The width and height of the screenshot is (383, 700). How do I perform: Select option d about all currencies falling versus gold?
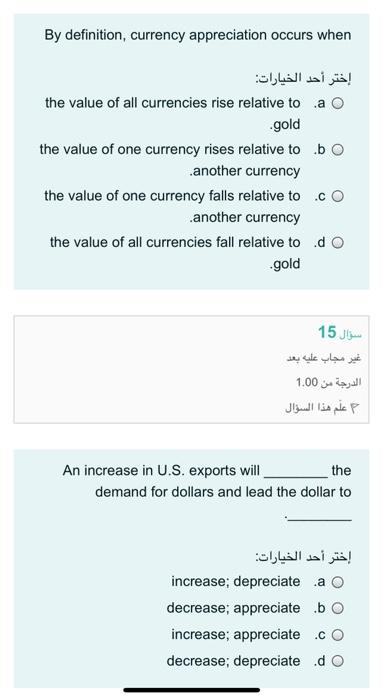(x=339, y=243)
